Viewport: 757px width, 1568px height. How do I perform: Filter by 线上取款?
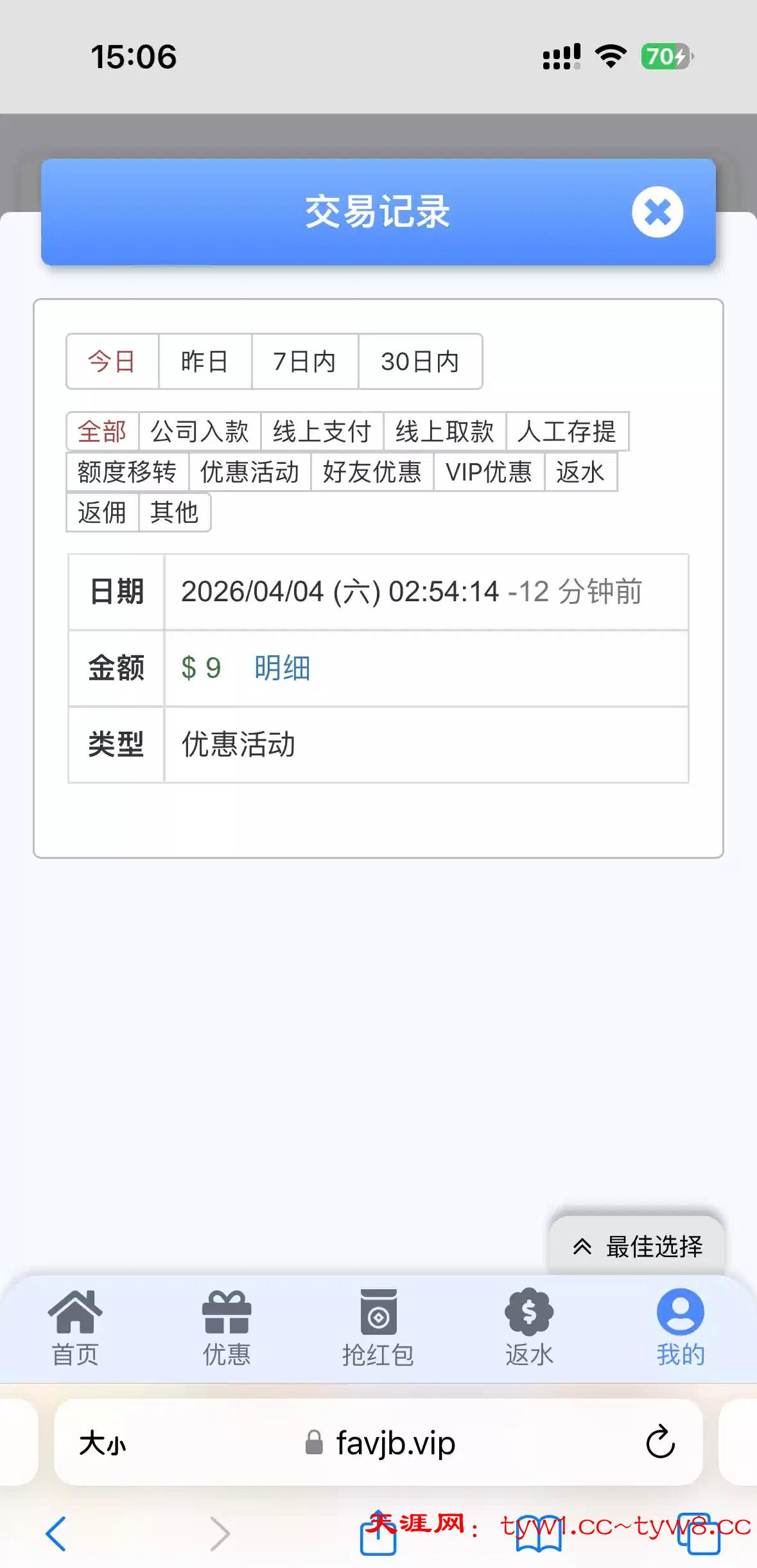click(444, 432)
